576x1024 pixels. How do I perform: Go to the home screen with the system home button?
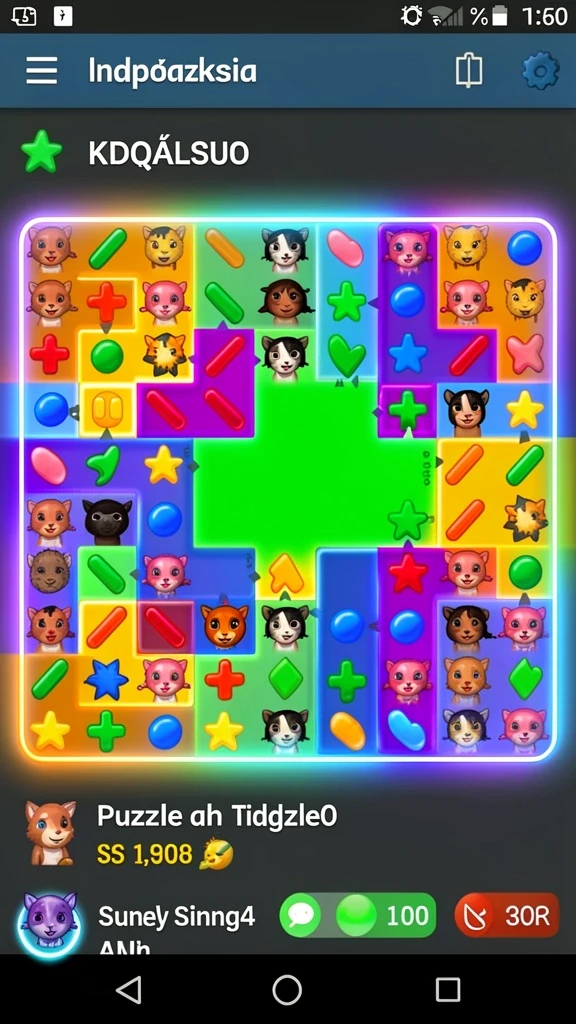287,989
